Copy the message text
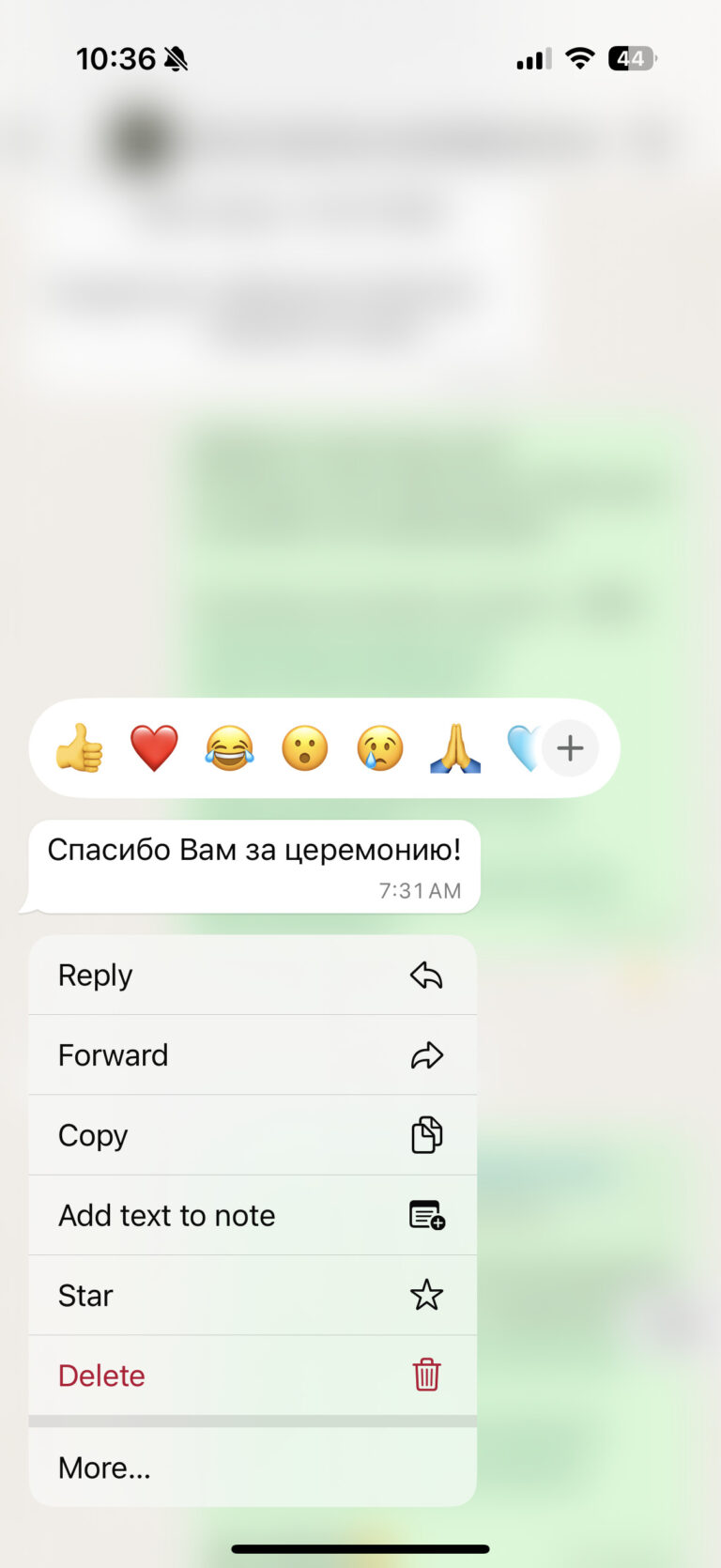 click(253, 1135)
